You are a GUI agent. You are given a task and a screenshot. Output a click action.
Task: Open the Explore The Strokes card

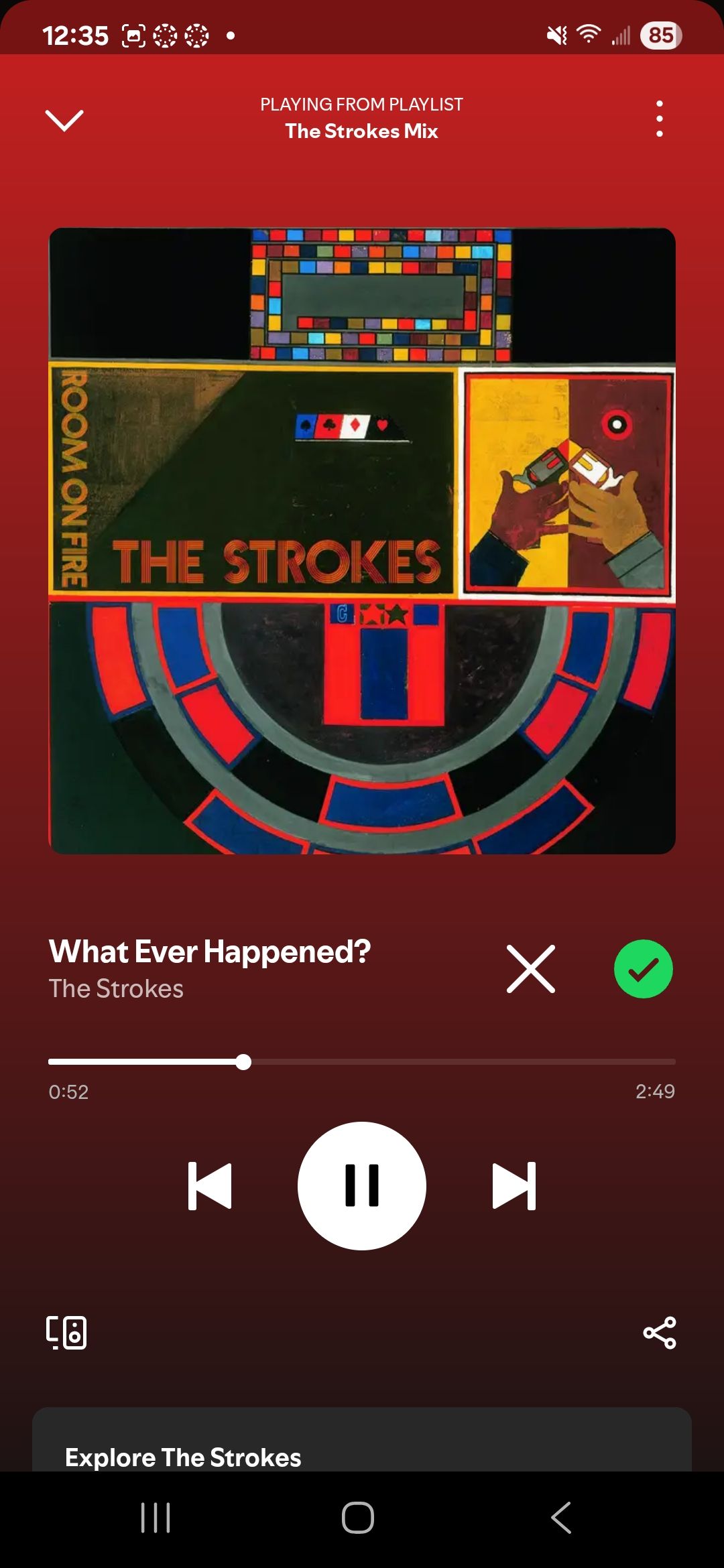[362, 1447]
